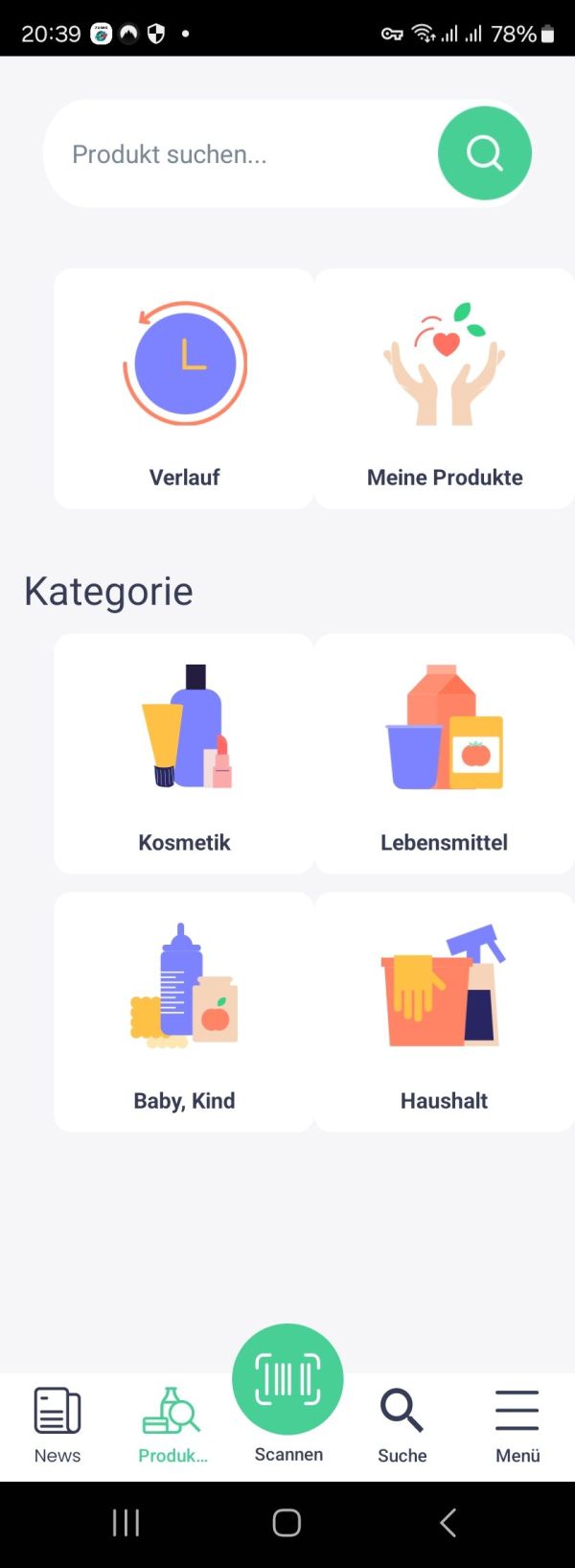Go back with the system back button
The image size is (575, 1568).
click(448, 1522)
